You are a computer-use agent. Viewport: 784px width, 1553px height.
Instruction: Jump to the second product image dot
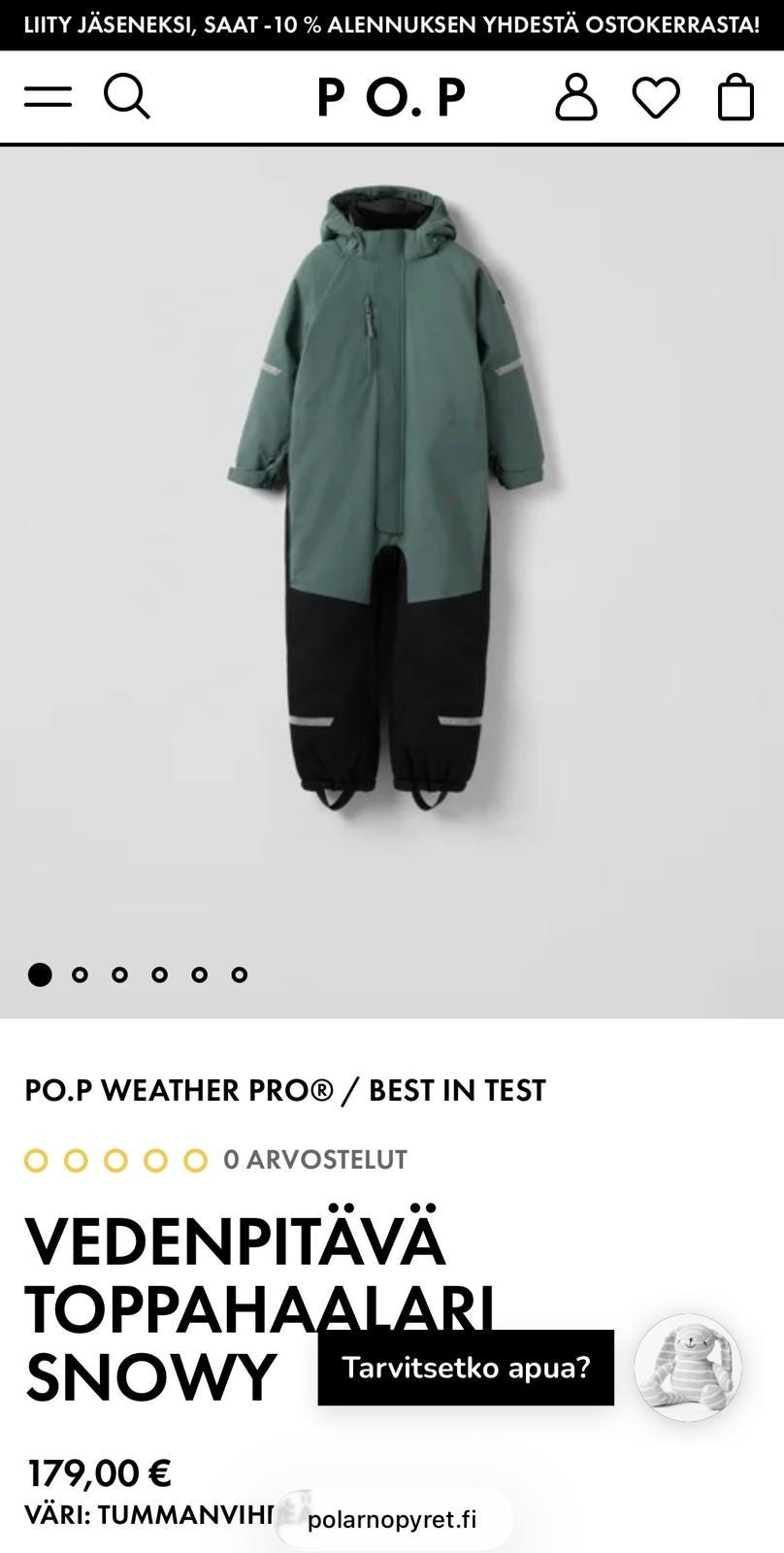pyautogui.click(x=80, y=975)
